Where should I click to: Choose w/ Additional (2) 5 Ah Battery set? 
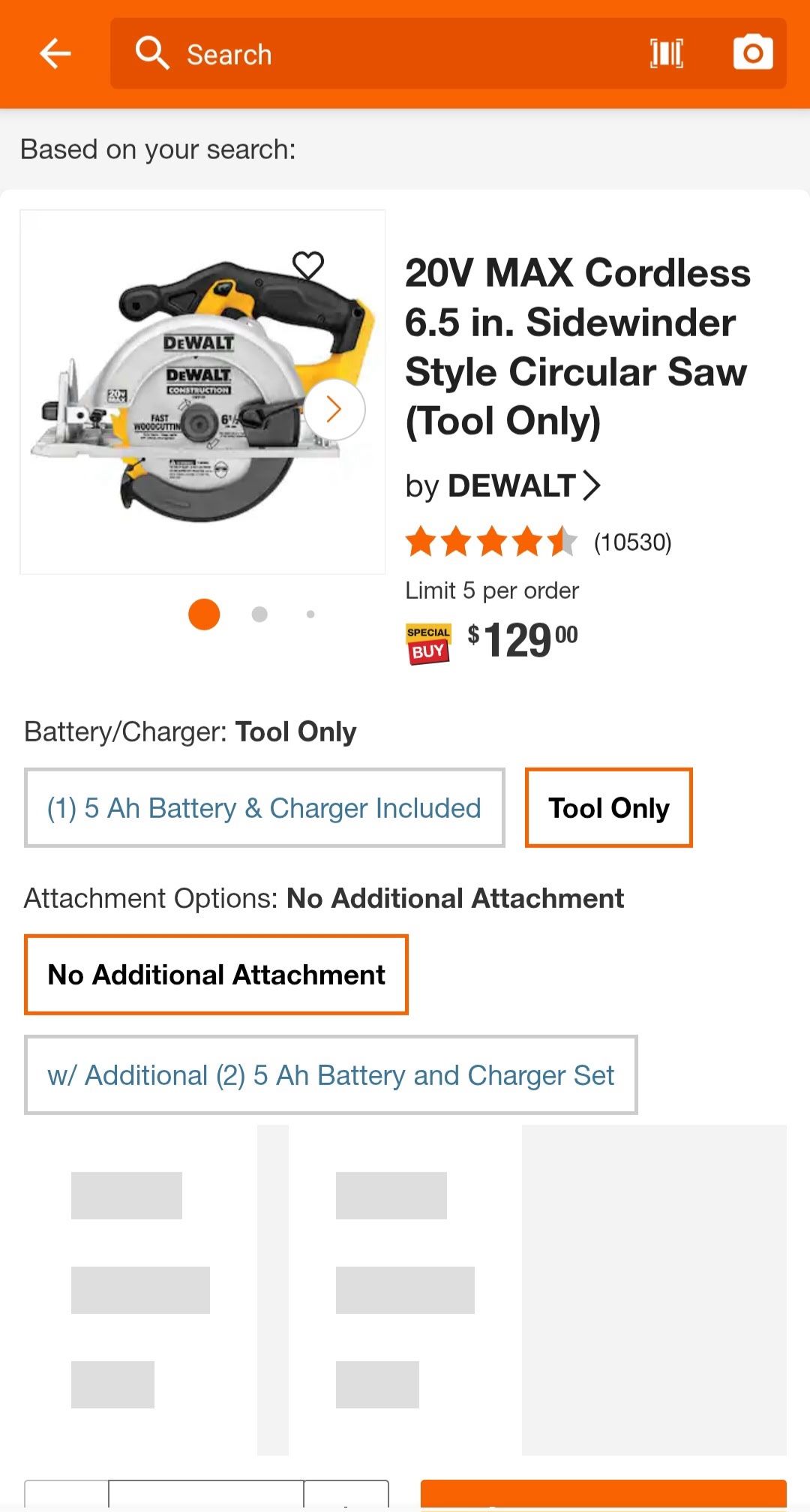click(331, 1075)
